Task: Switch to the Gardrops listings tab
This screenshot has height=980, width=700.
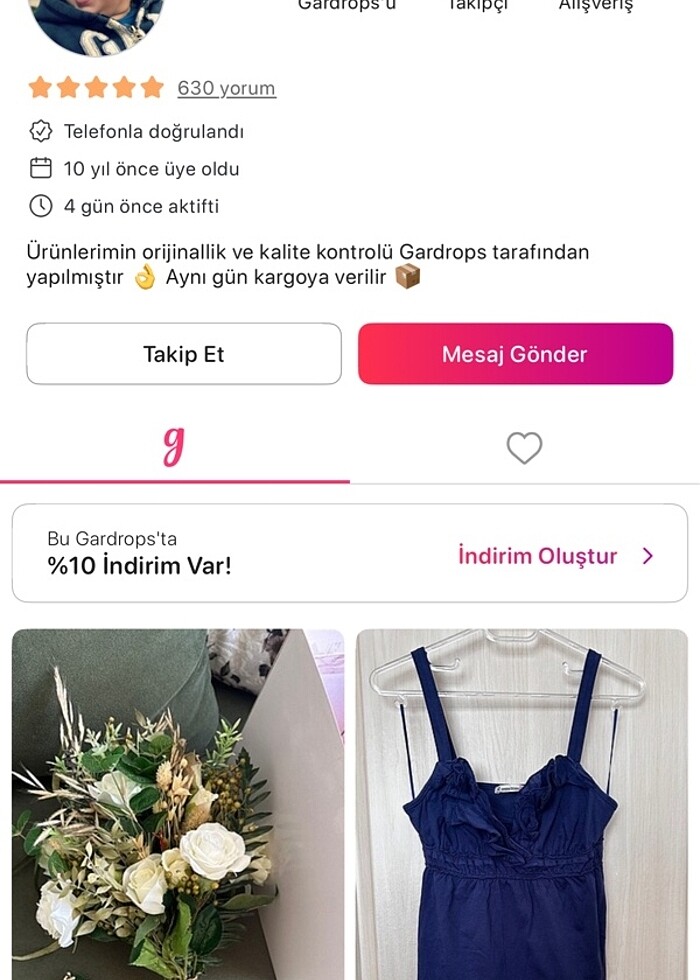Action: (x=174, y=448)
